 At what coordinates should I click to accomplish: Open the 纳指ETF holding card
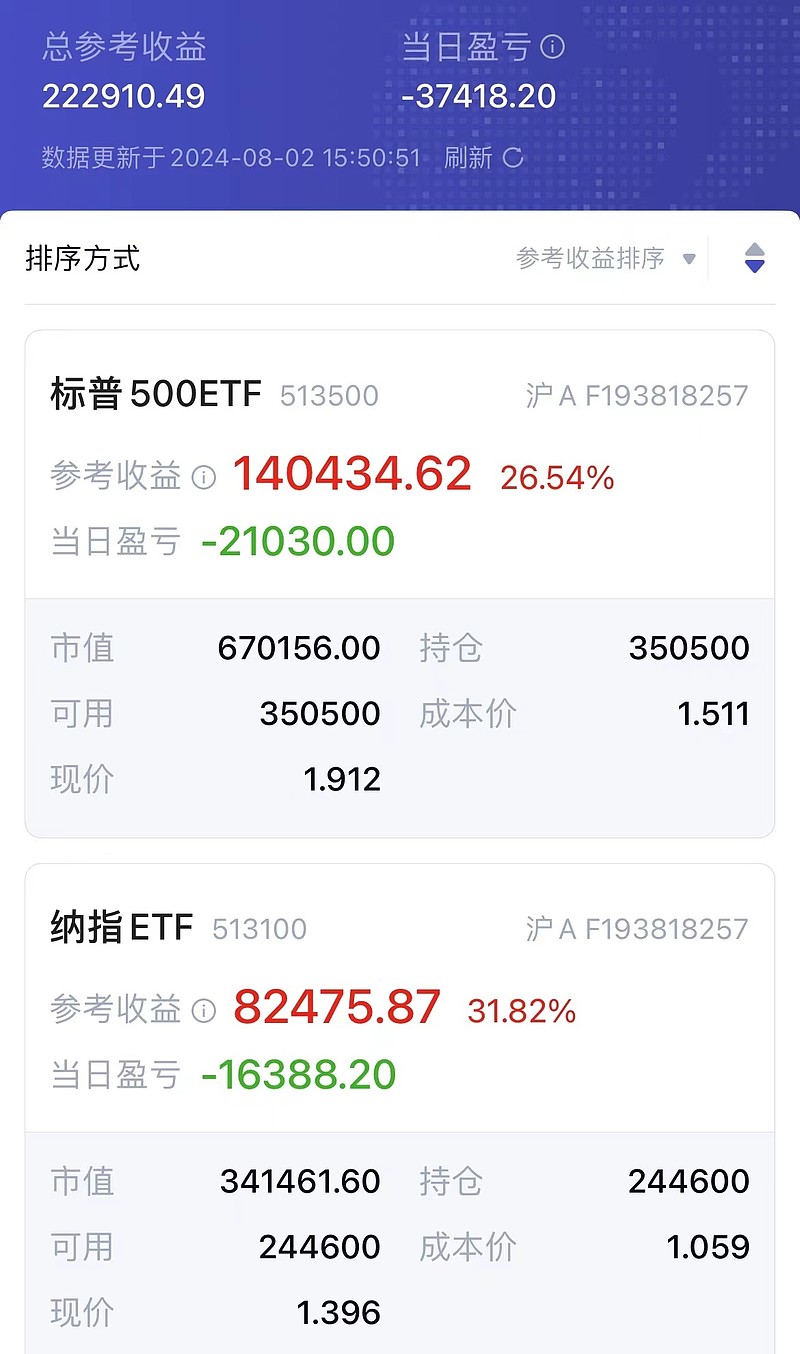(x=400, y=1108)
